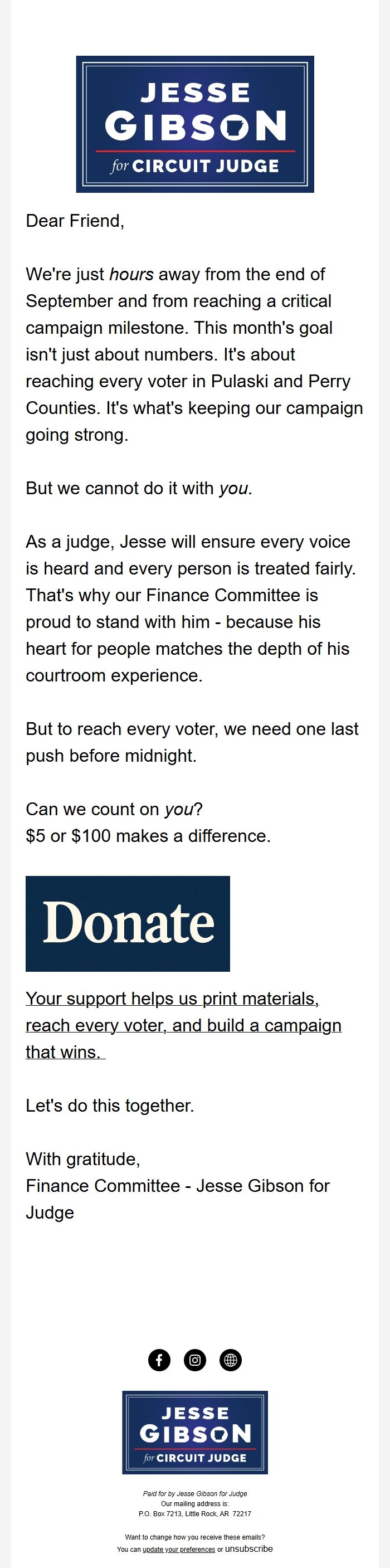Visit the campaign's Instagram profile
The image size is (390, 1568).
click(x=194, y=1359)
